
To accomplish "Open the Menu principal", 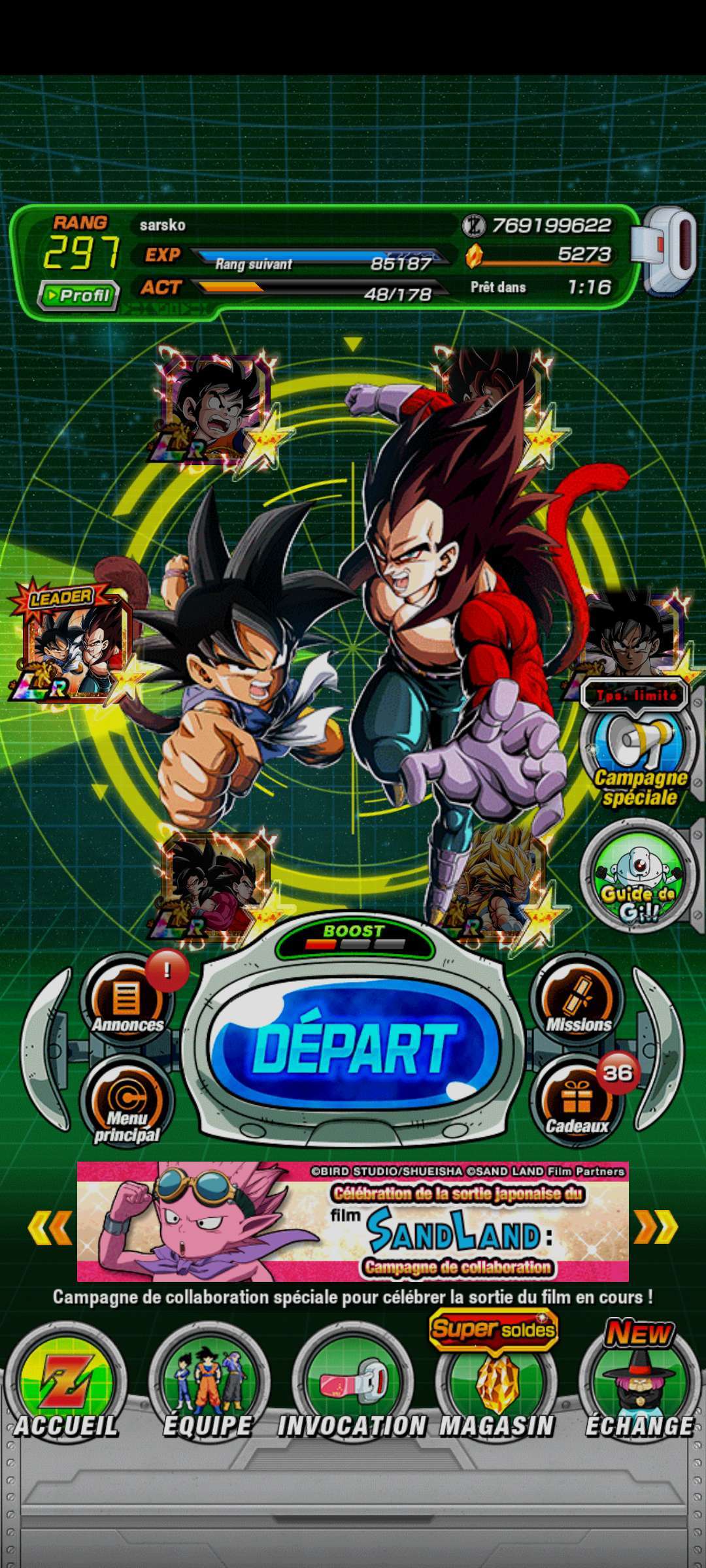I will coord(127,1105).
